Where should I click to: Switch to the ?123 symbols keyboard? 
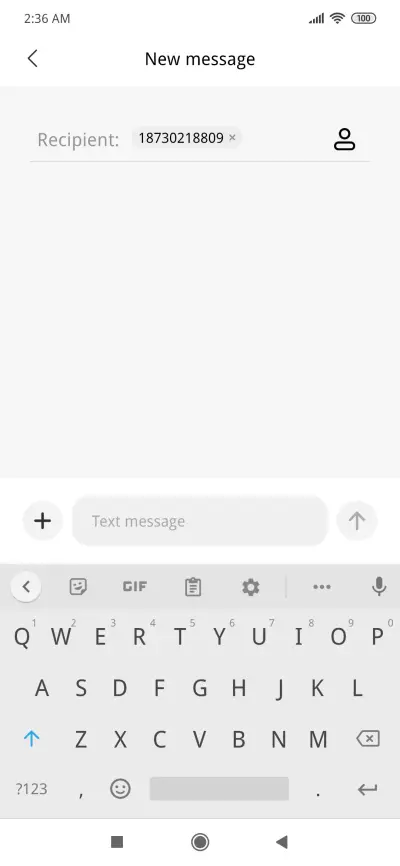coord(31,789)
